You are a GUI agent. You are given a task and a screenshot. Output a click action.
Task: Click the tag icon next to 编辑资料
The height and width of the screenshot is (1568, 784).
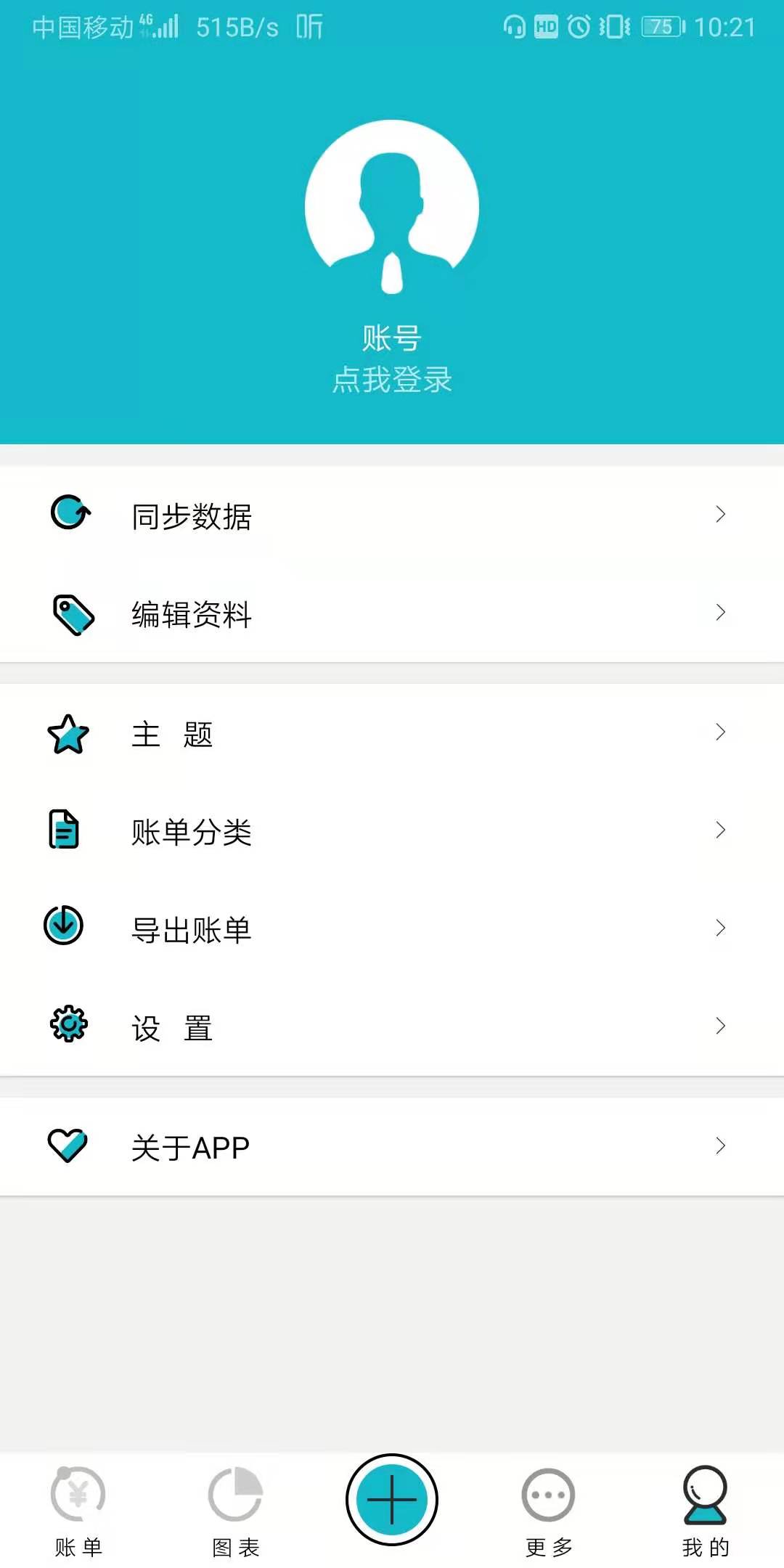point(71,613)
